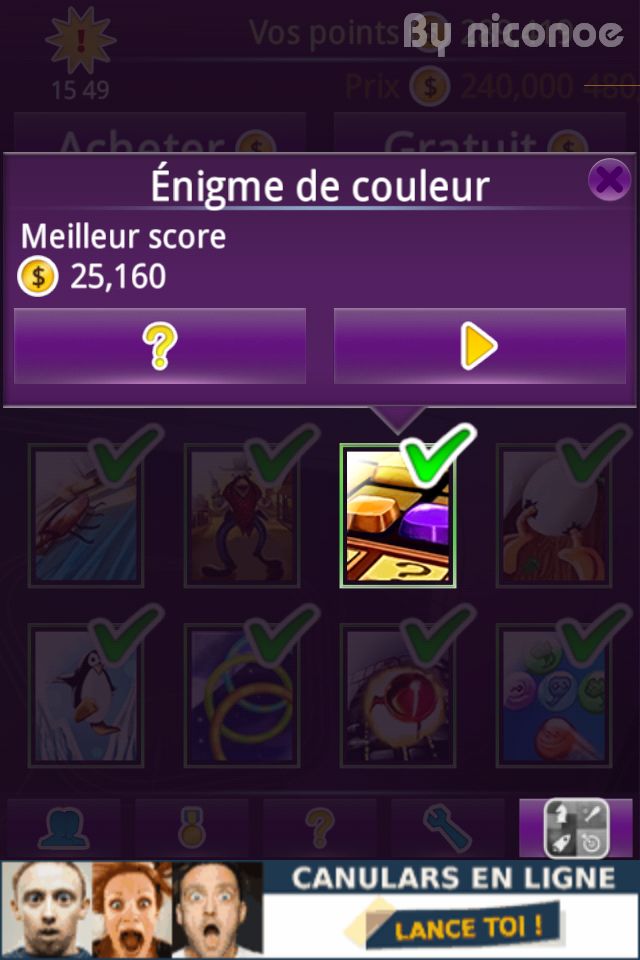The height and width of the screenshot is (960, 640).
Task: Switch to the medal achievements tab
Action: tap(192, 828)
